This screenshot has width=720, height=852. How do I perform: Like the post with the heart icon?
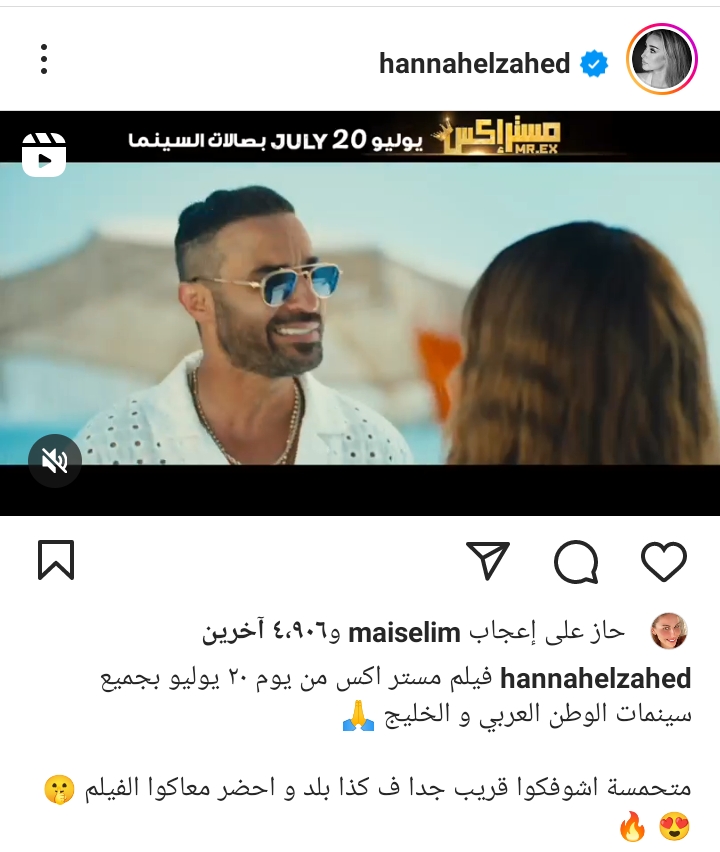663,561
